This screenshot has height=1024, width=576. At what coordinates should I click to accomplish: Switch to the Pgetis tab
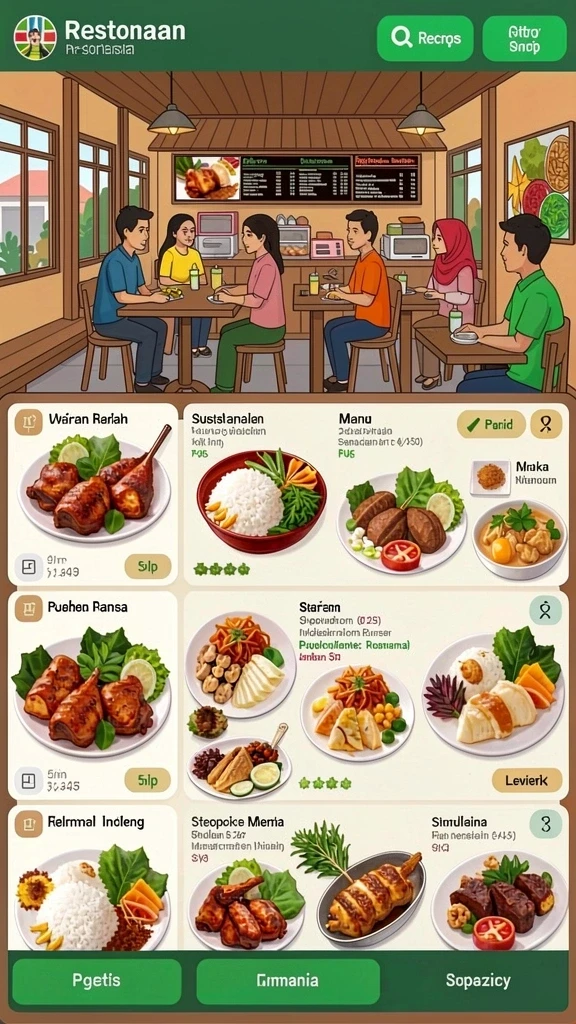pyautogui.click(x=97, y=981)
